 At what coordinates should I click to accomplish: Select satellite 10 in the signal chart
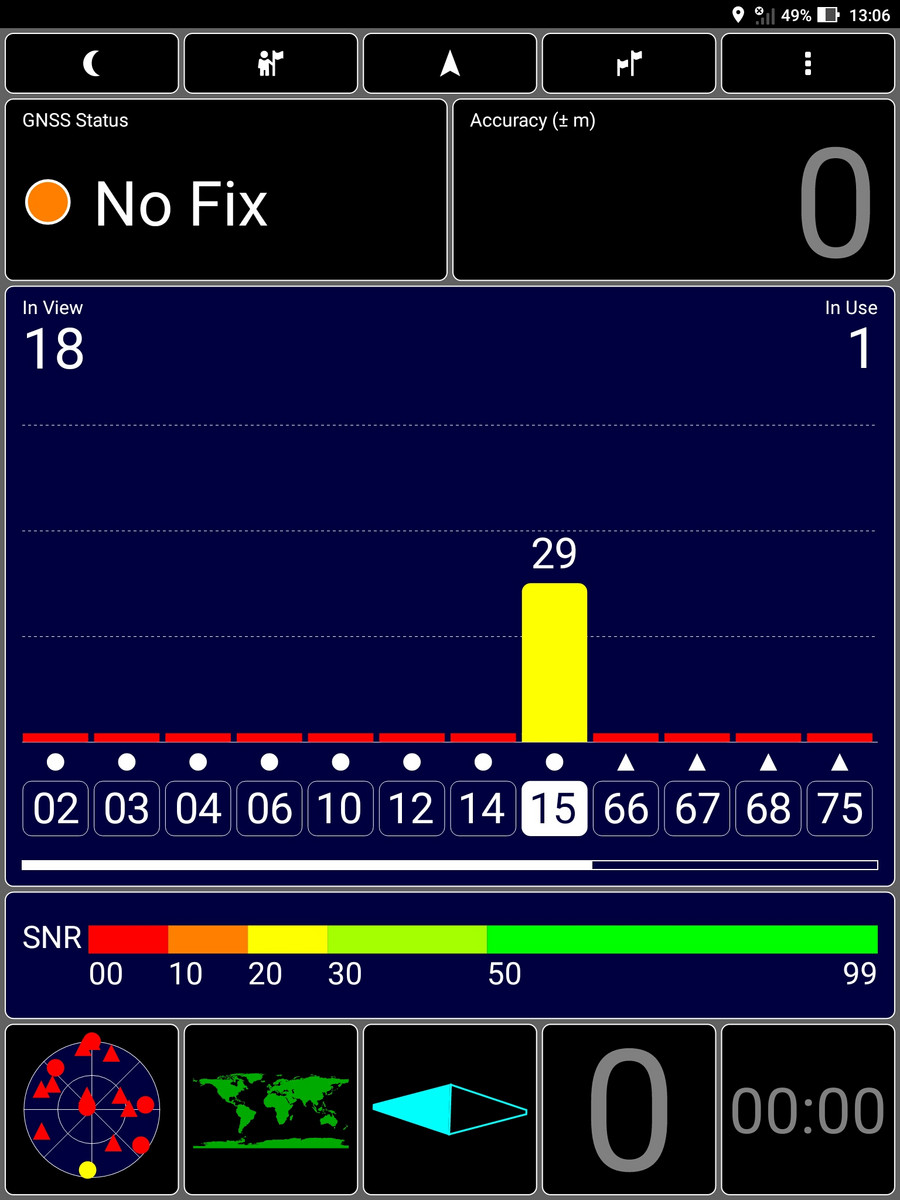click(340, 808)
